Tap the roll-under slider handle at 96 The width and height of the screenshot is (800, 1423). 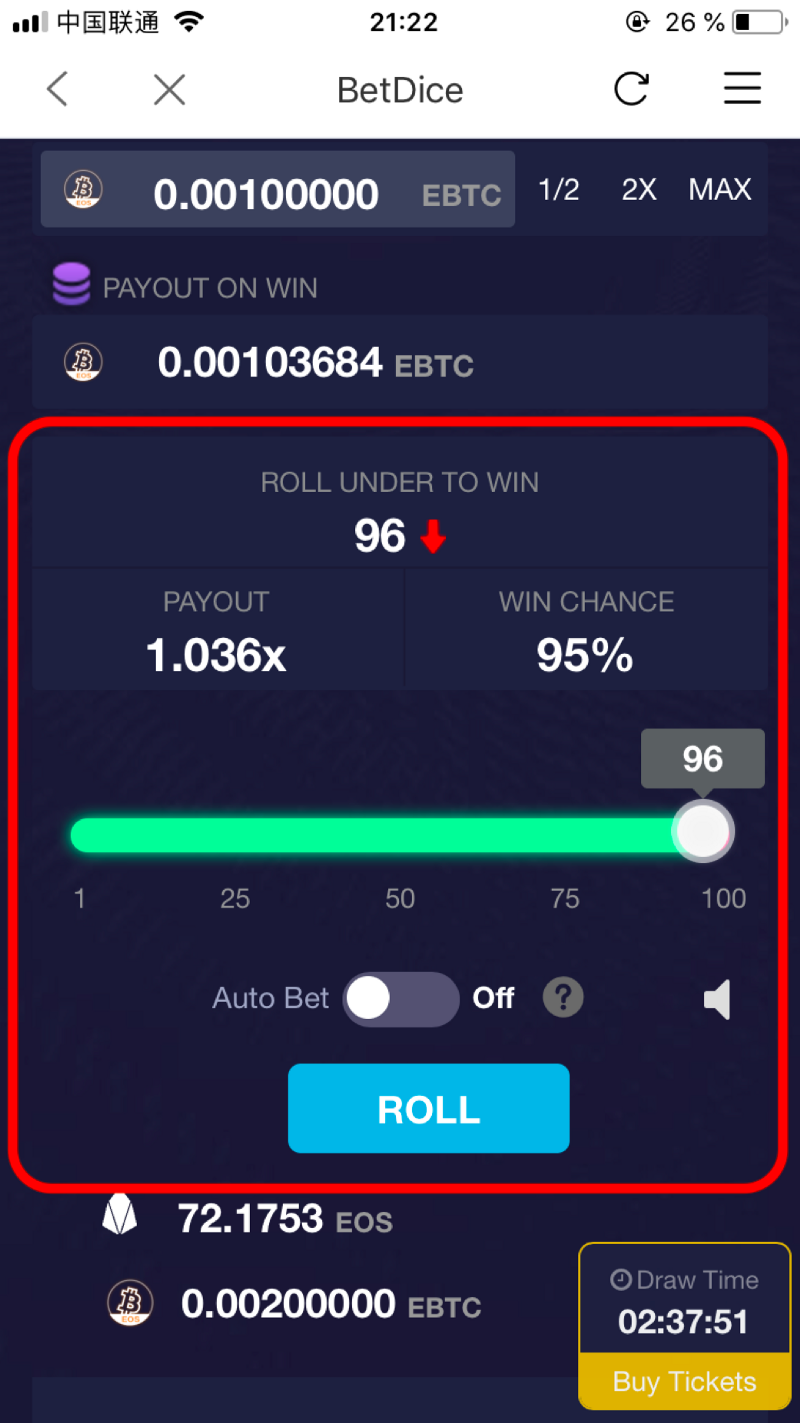click(x=703, y=832)
